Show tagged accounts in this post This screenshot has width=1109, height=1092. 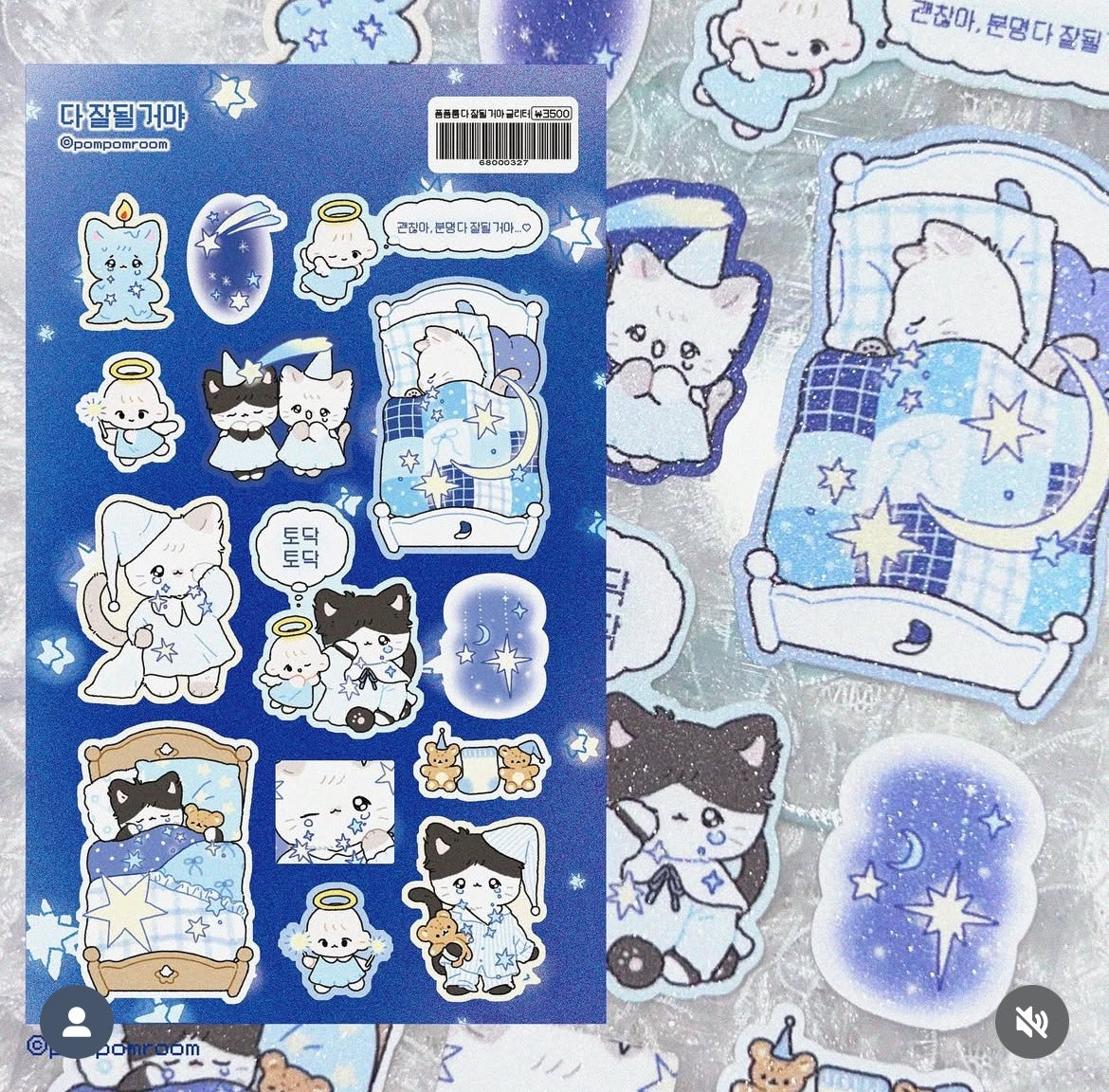point(77,1021)
